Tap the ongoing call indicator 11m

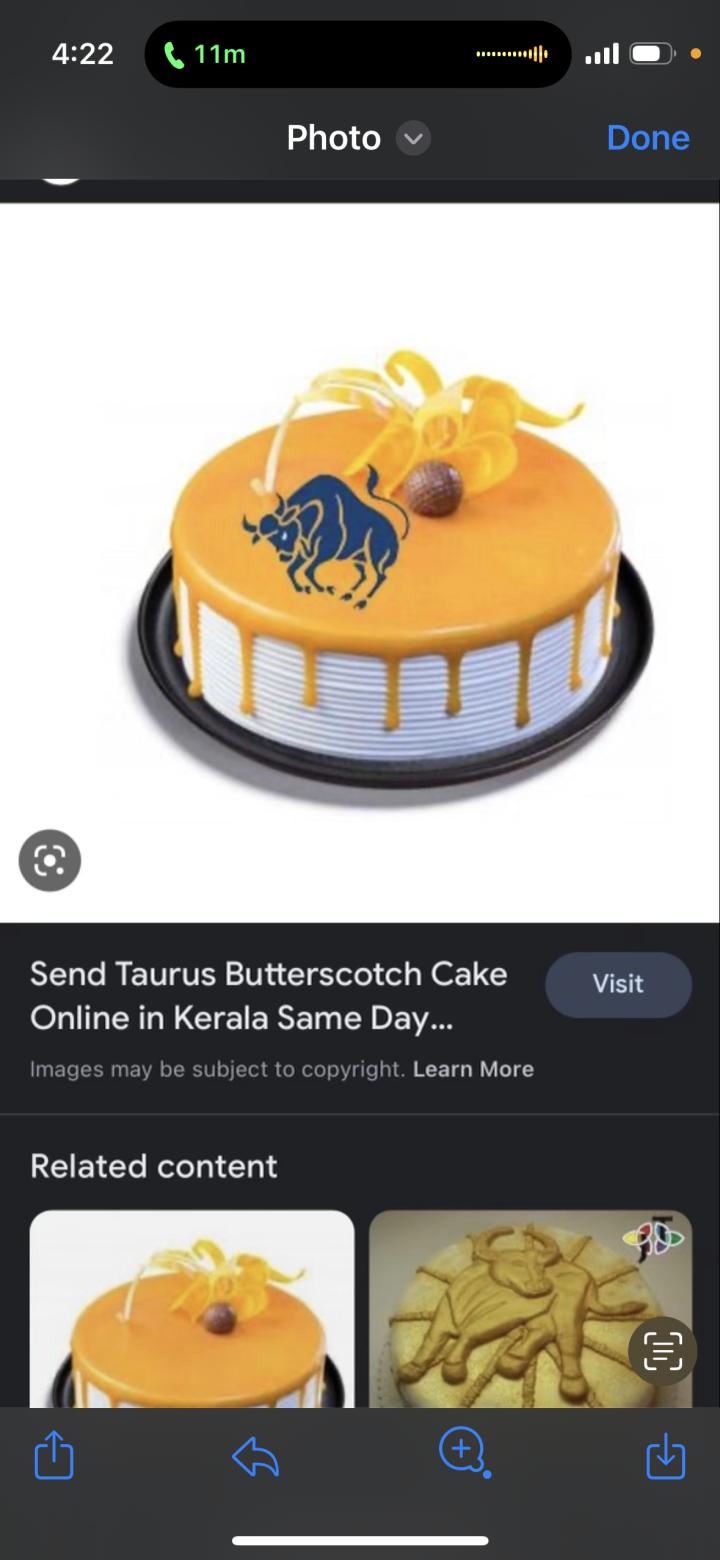click(x=205, y=54)
